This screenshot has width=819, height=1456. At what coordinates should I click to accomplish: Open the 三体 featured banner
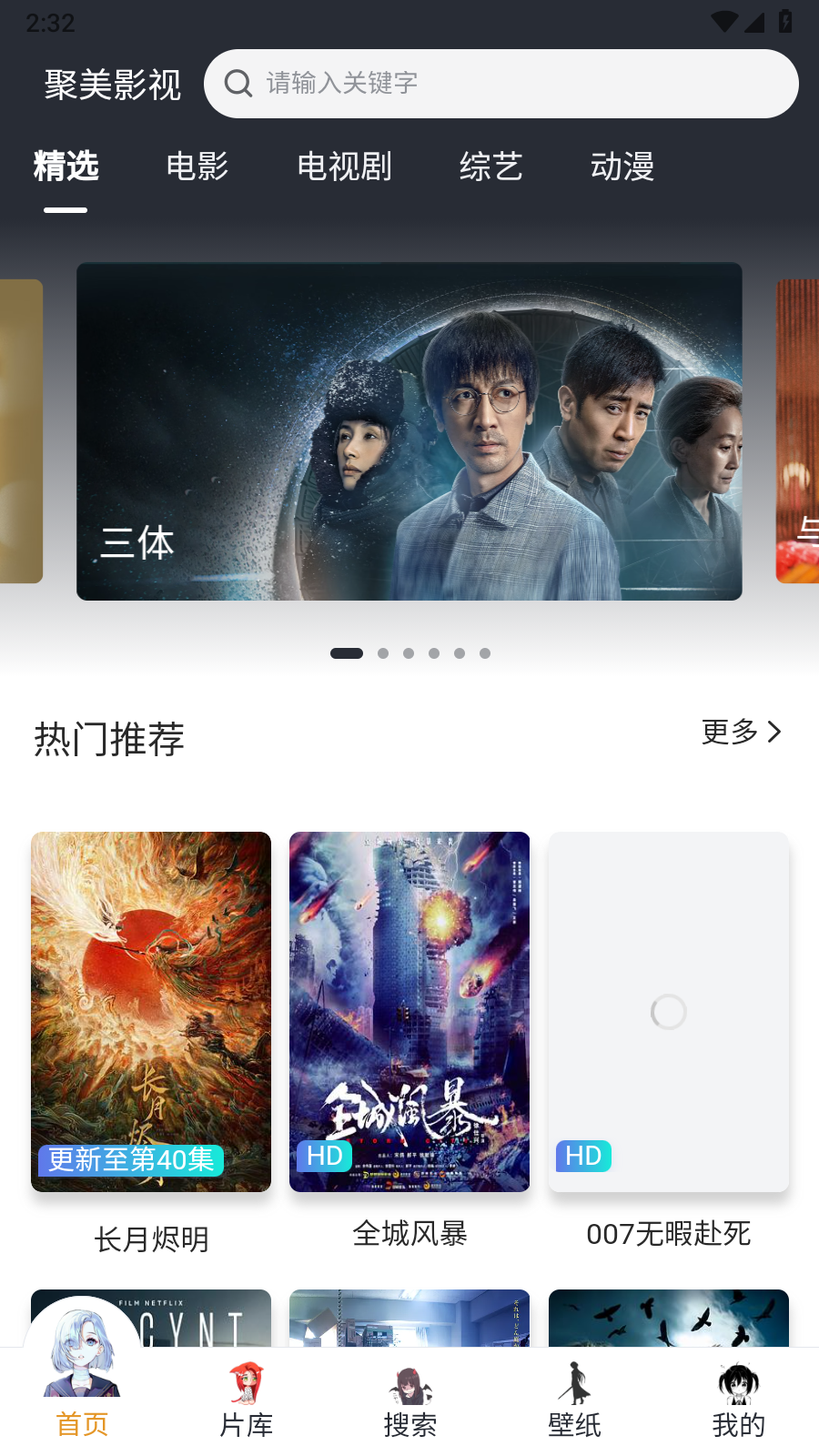point(409,431)
